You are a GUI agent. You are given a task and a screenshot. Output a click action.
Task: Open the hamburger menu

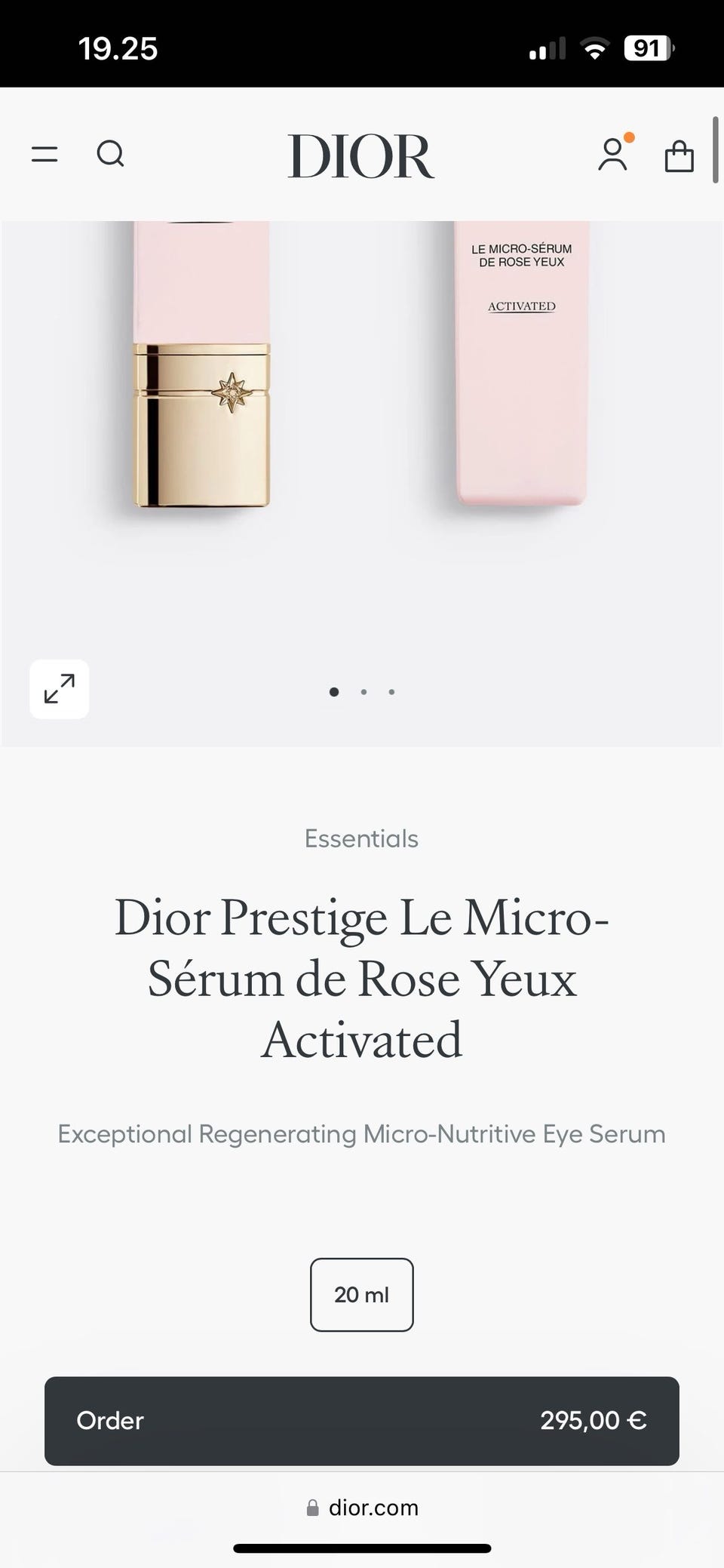(x=44, y=155)
